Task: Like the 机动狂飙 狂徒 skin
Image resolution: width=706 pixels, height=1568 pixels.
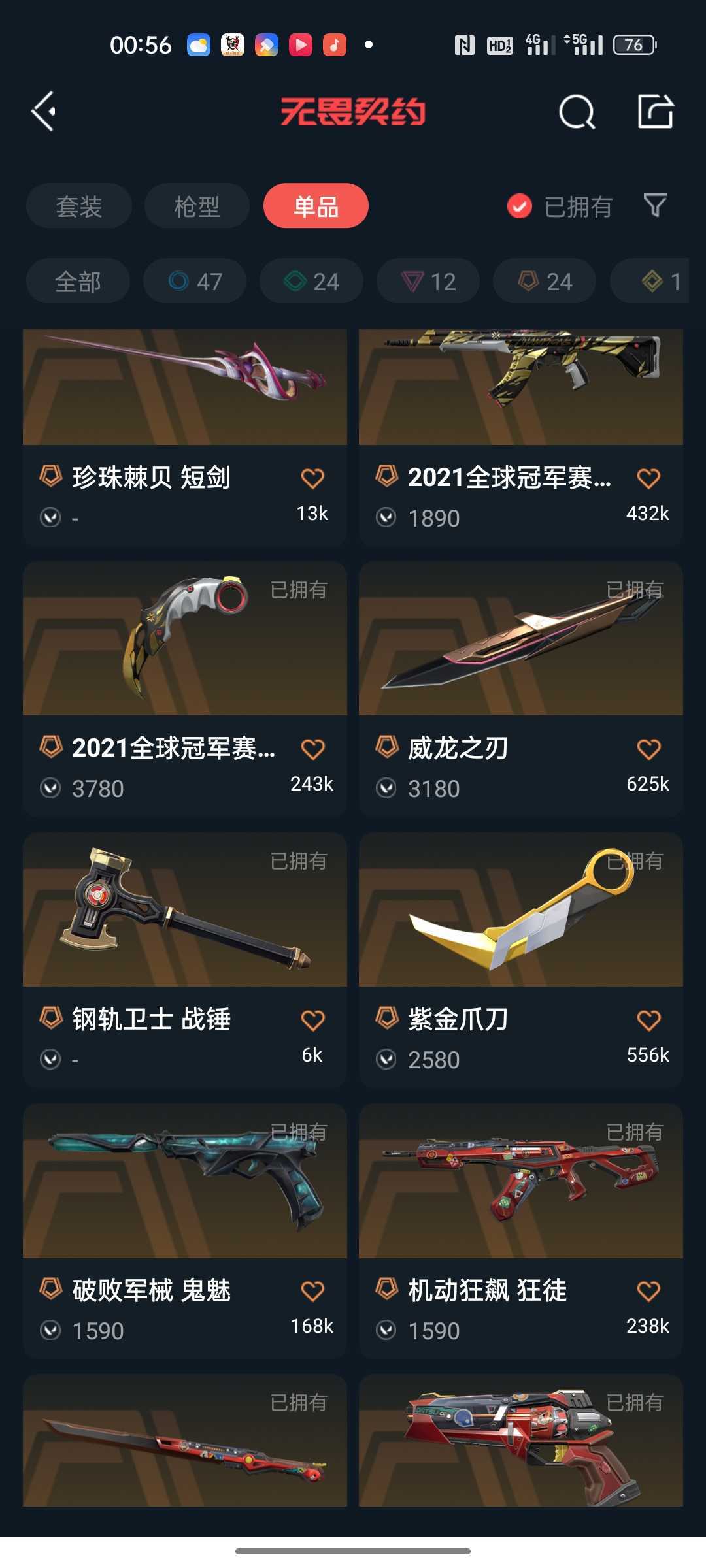Action: pyautogui.click(x=648, y=1291)
